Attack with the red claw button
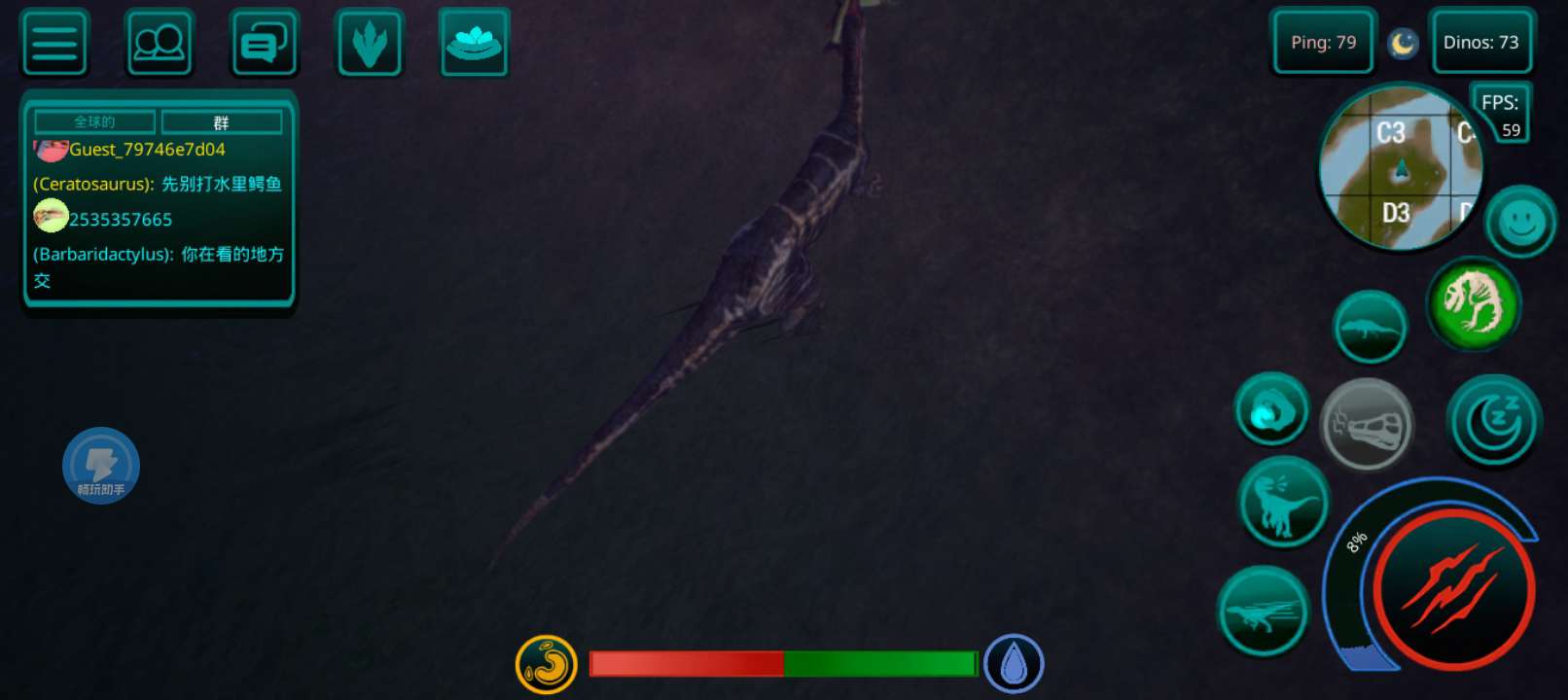The width and height of the screenshot is (1568, 700). click(x=1453, y=589)
